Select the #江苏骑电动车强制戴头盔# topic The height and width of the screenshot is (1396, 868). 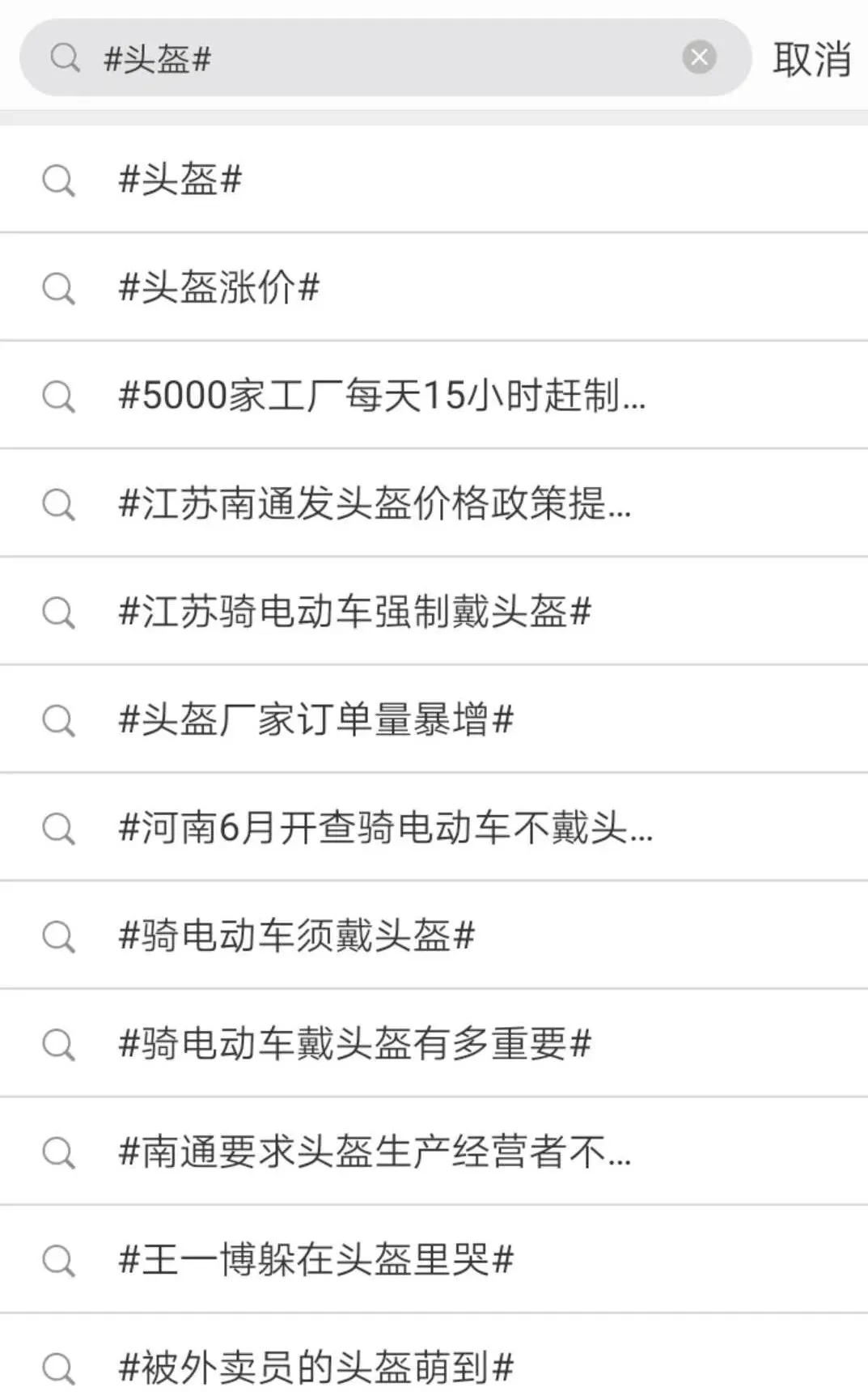(x=434, y=611)
